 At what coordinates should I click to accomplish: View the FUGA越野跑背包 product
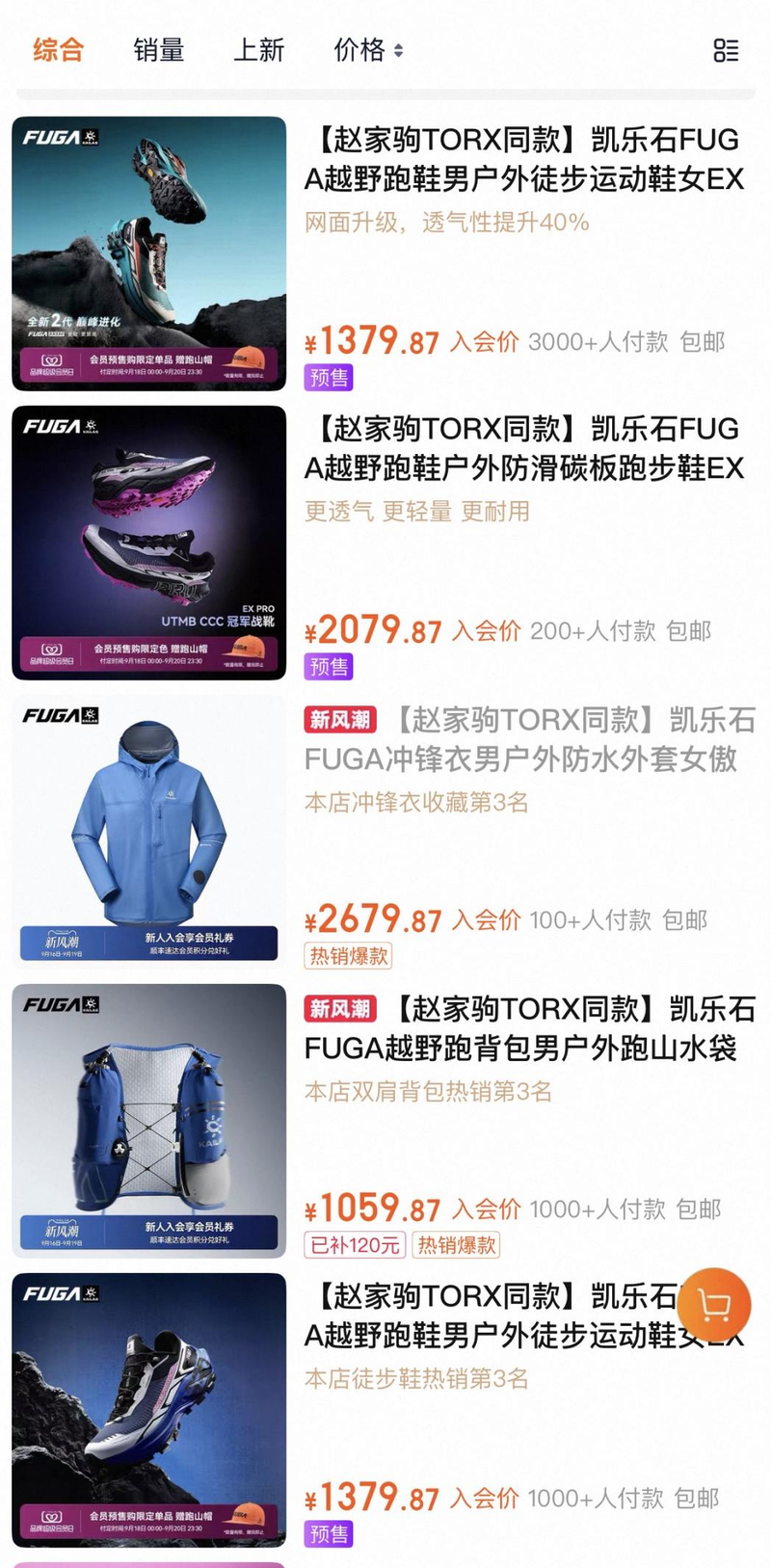tap(385, 1121)
